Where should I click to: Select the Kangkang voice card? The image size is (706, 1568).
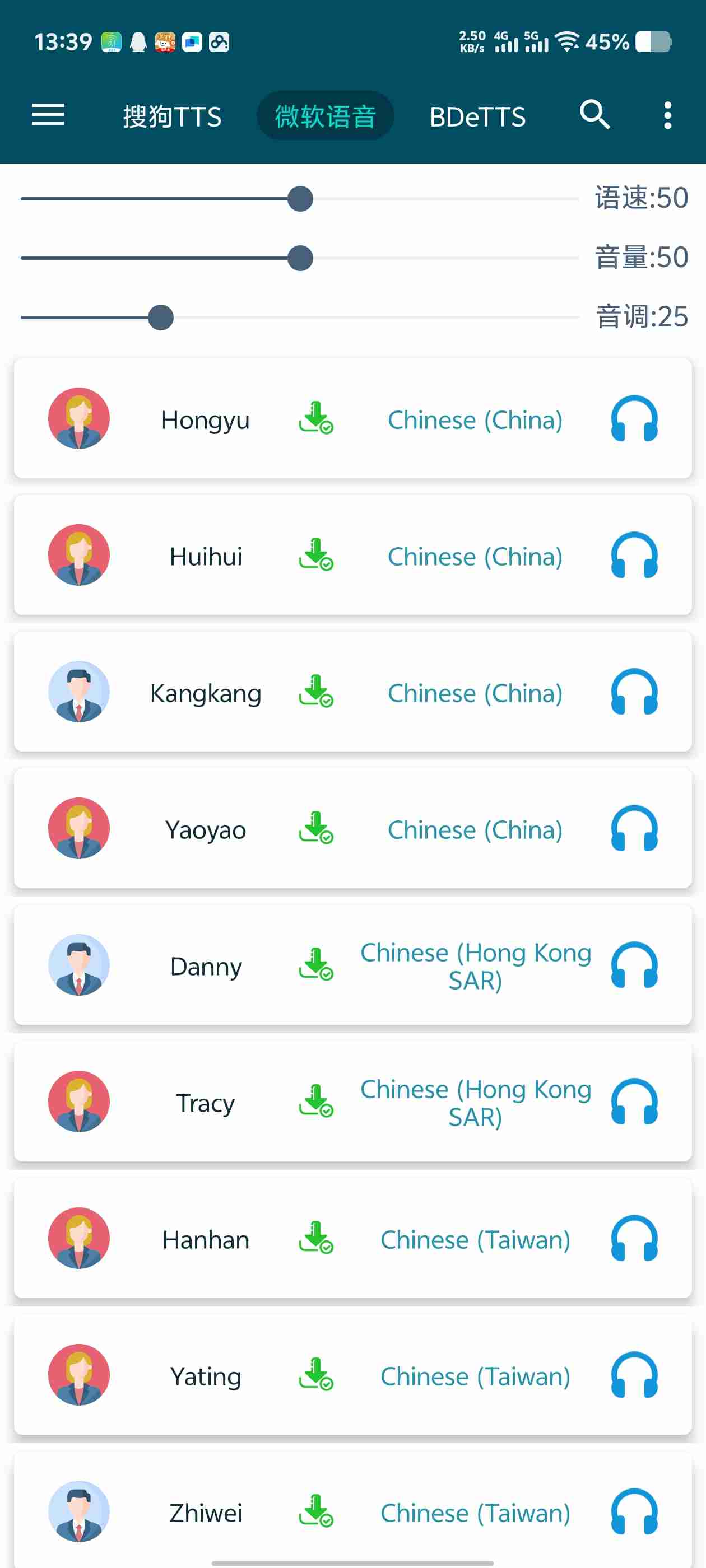206,693
